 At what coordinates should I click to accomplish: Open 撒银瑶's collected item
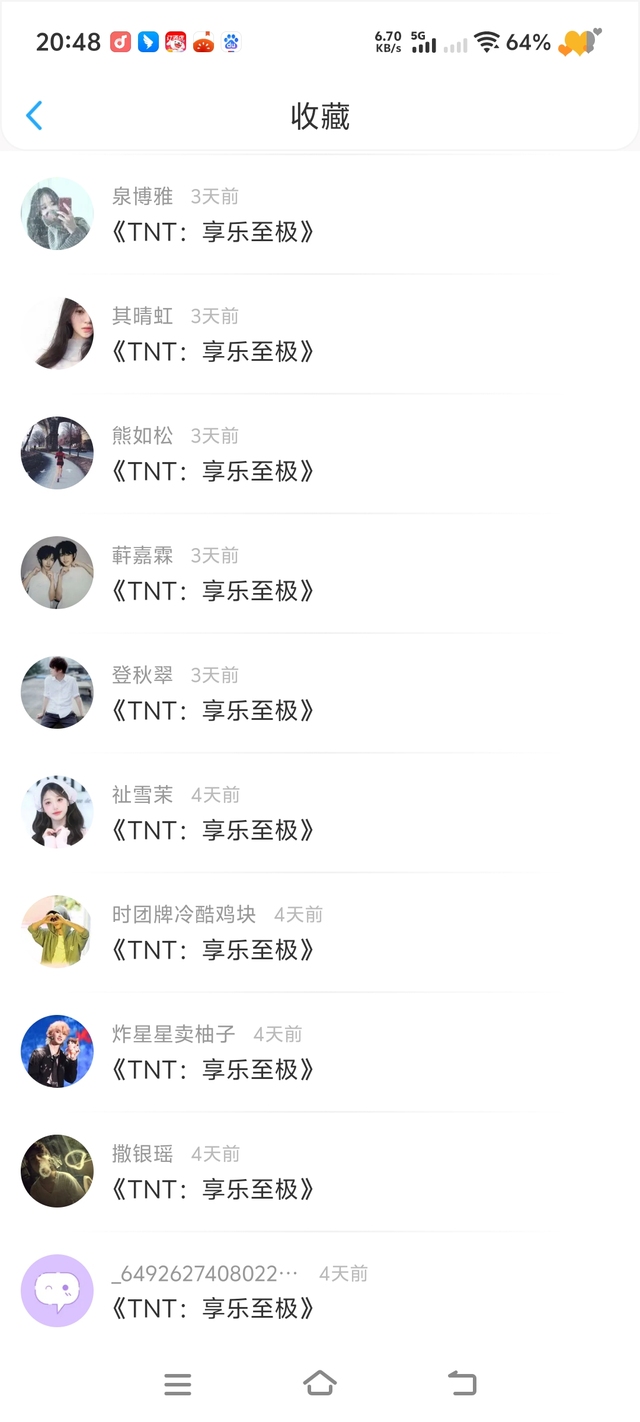(x=213, y=1190)
